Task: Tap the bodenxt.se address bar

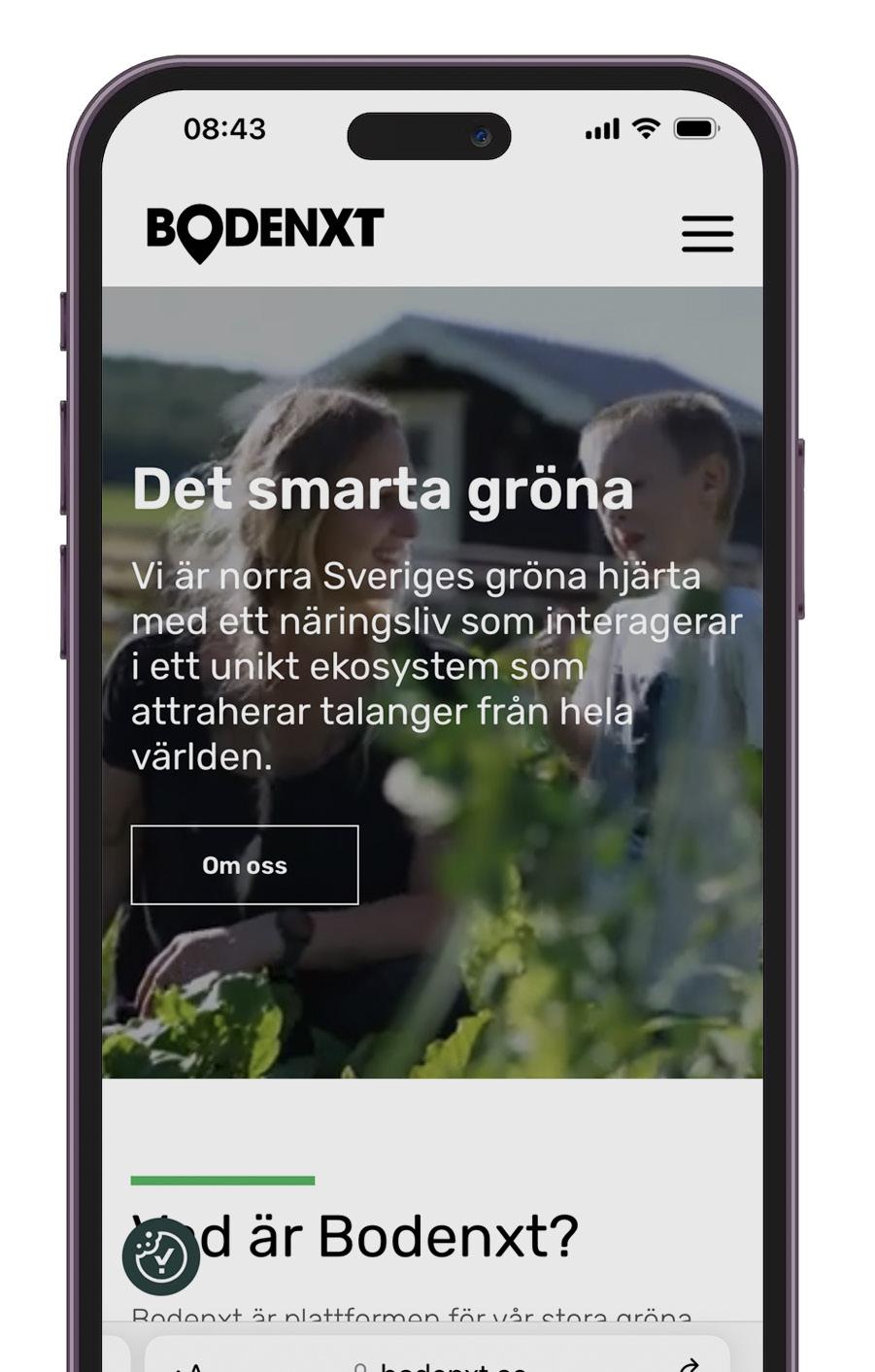Action: 442,1361
